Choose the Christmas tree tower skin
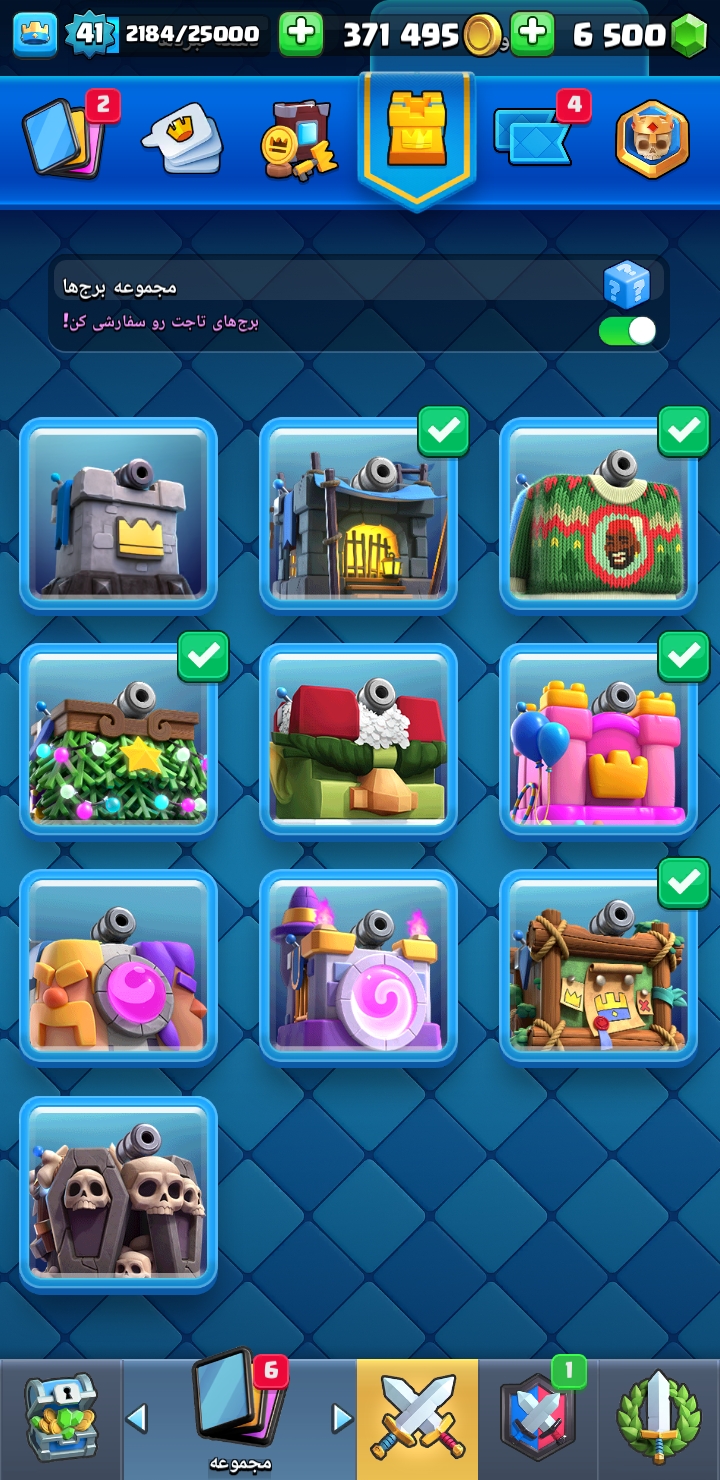This screenshot has width=720, height=1480. tap(118, 740)
